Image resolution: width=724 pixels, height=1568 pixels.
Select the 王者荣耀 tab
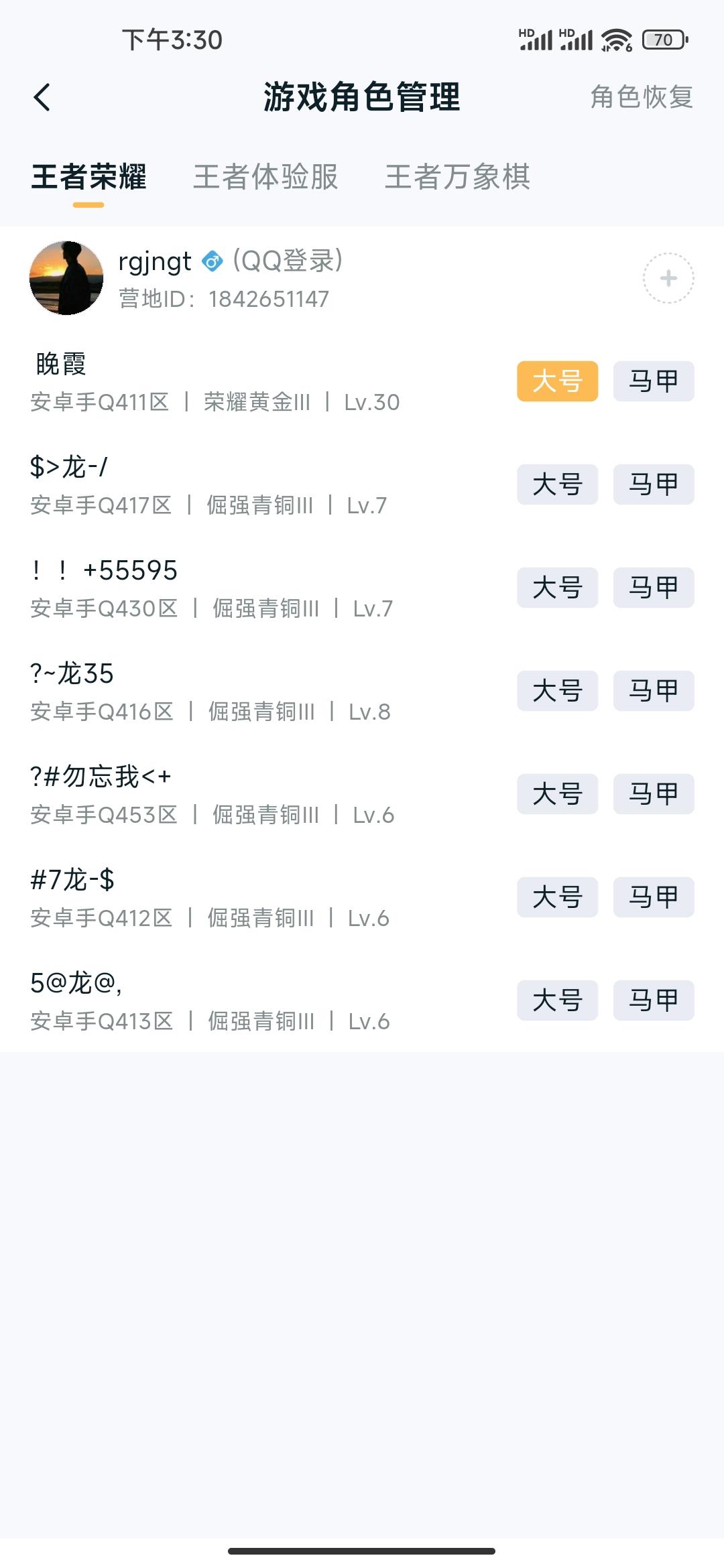tap(88, 178)
